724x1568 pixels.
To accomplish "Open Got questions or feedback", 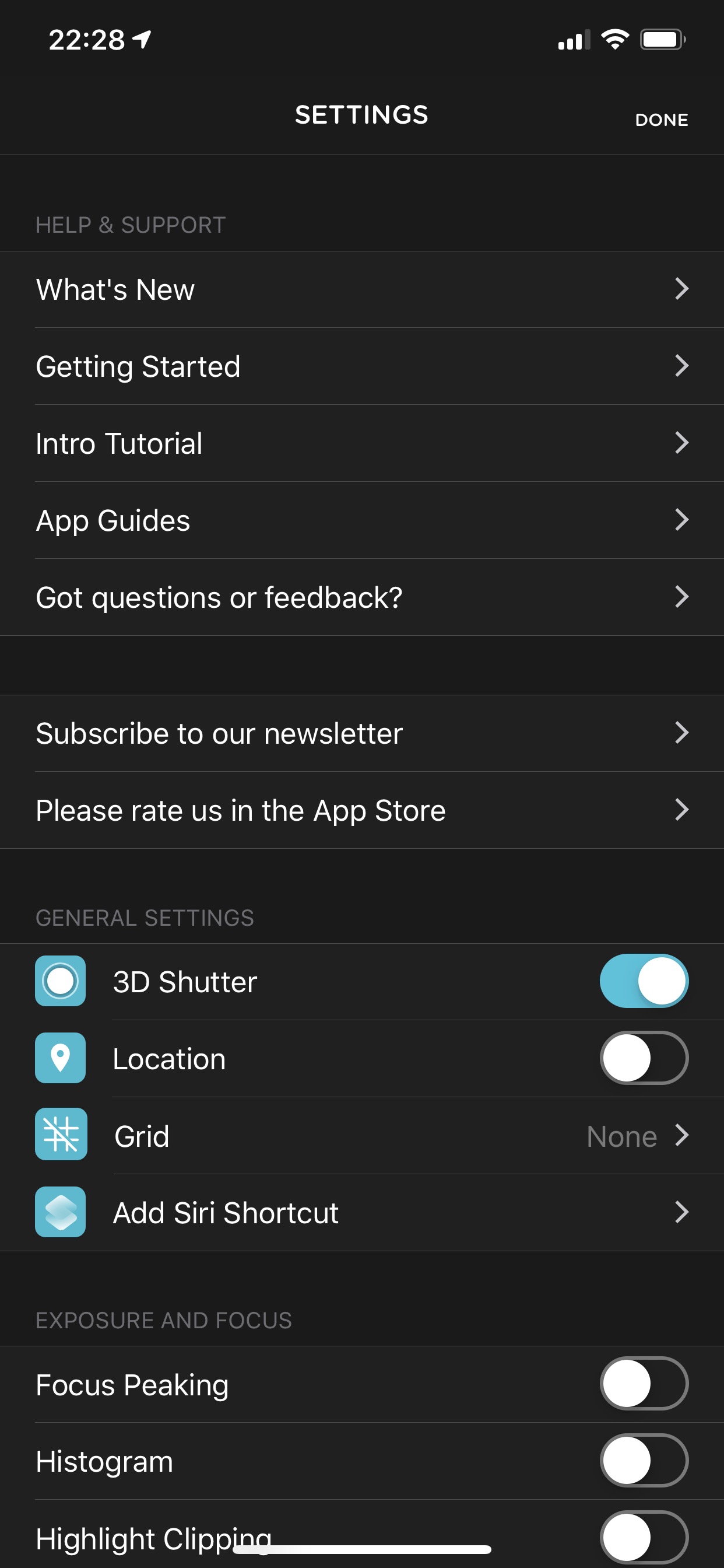I will click(x=362, y=597).
